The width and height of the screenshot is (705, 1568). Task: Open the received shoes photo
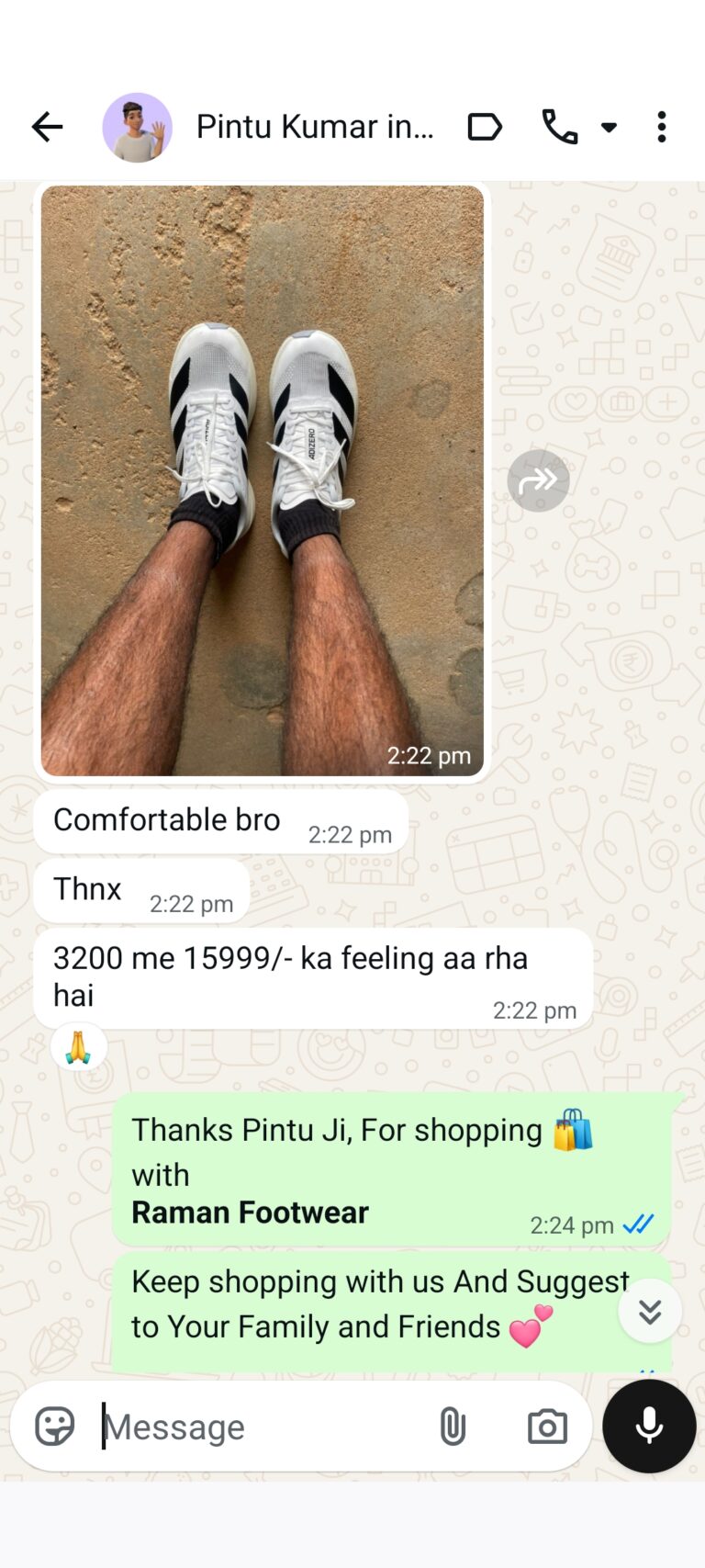(263, 480)
